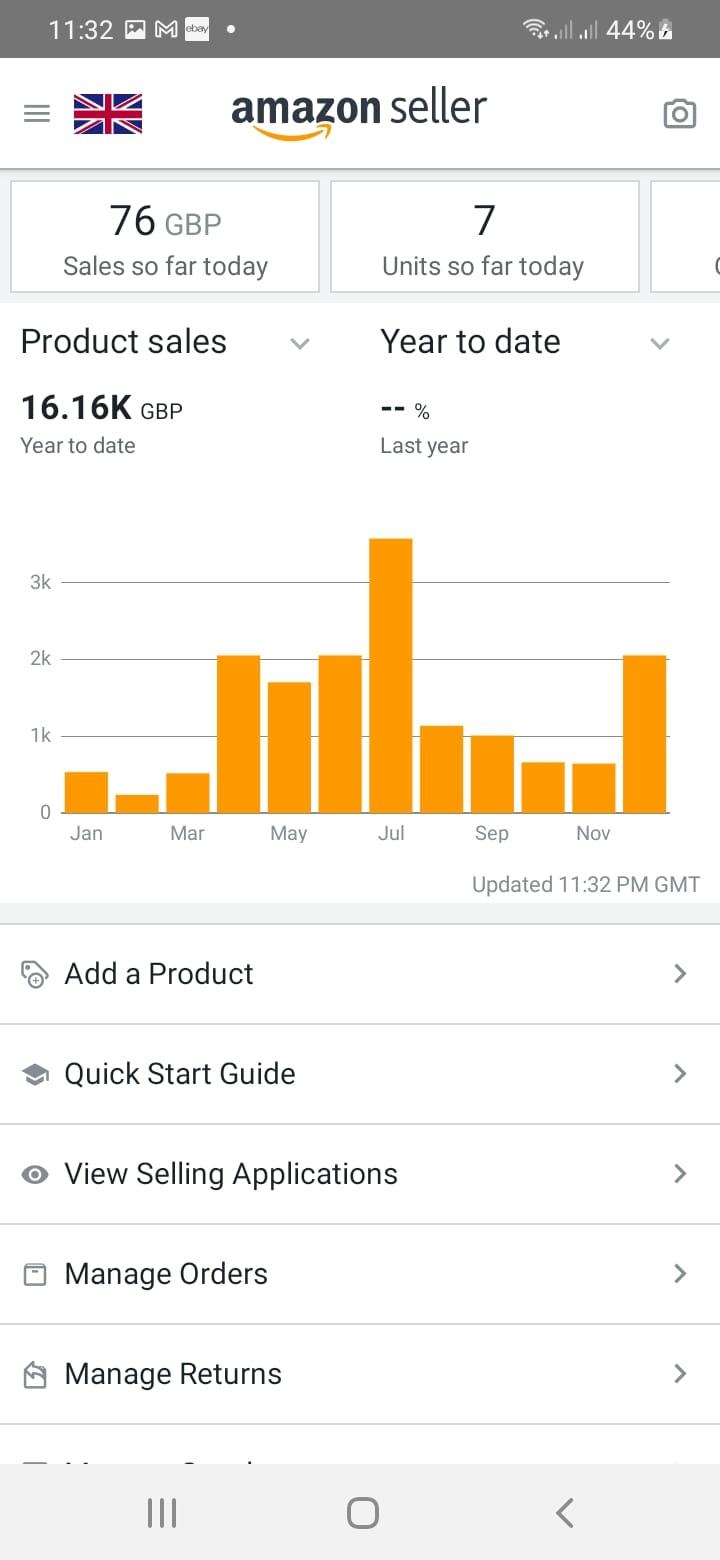720x1560 pixels.
Task: Select View Selling Applications
Action: (x=359, y=1174)
